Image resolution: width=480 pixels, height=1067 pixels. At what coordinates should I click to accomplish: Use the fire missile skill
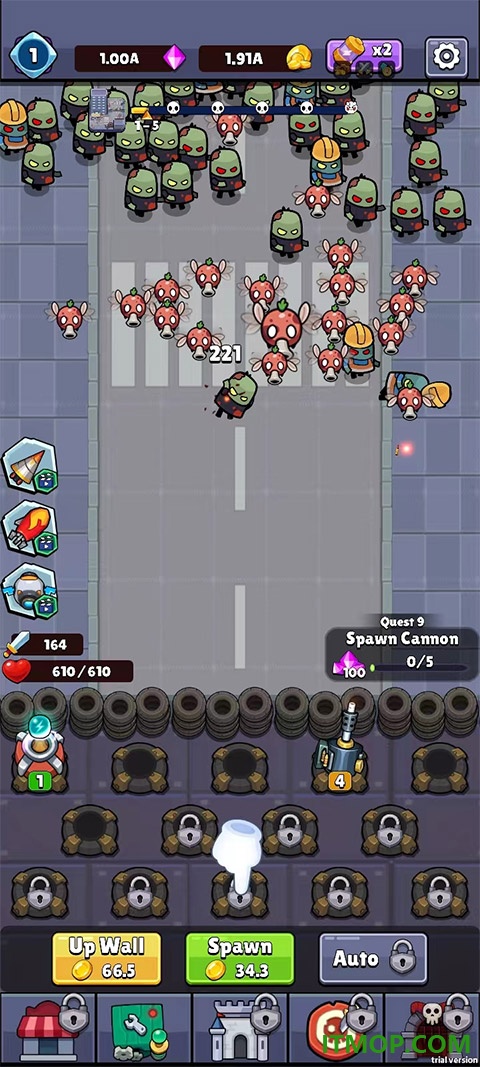[31, 529]
